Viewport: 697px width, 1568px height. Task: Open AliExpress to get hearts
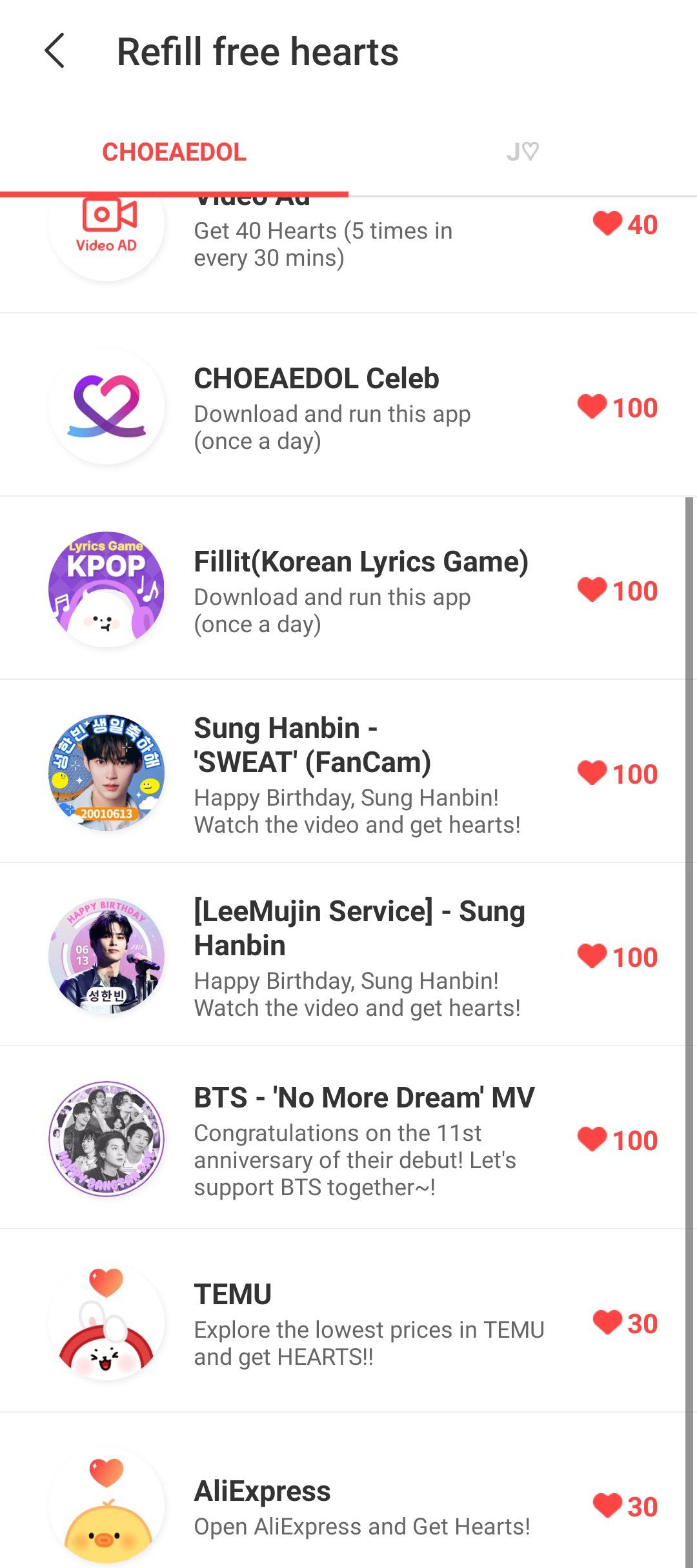[x=348, y=1505]
